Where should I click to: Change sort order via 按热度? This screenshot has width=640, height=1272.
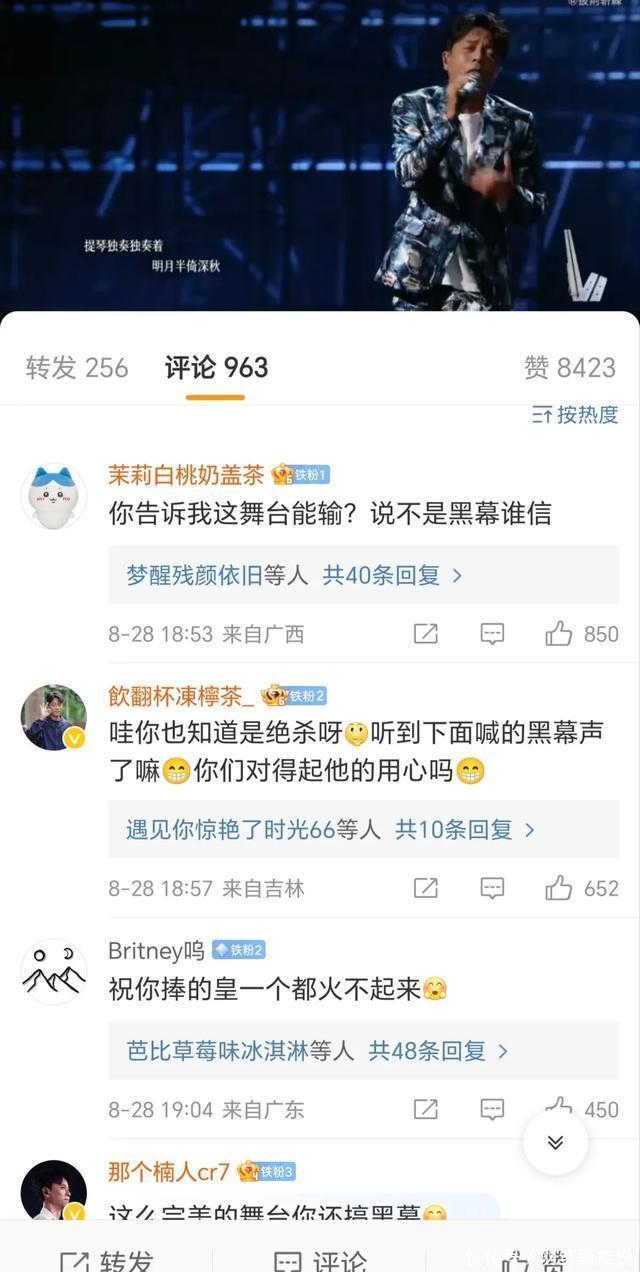(x=575, y=414)
